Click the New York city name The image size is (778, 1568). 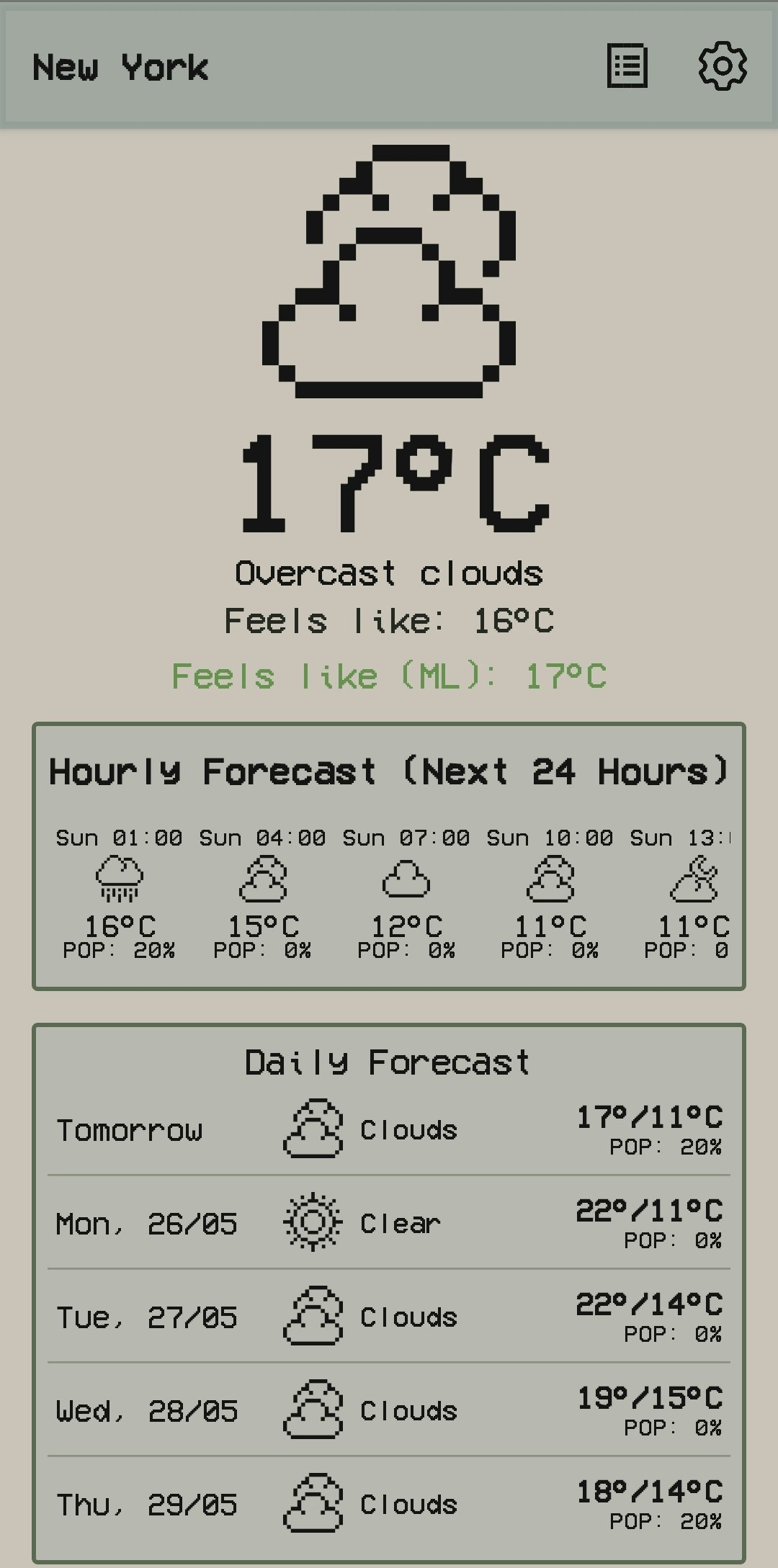pos(121,67)
